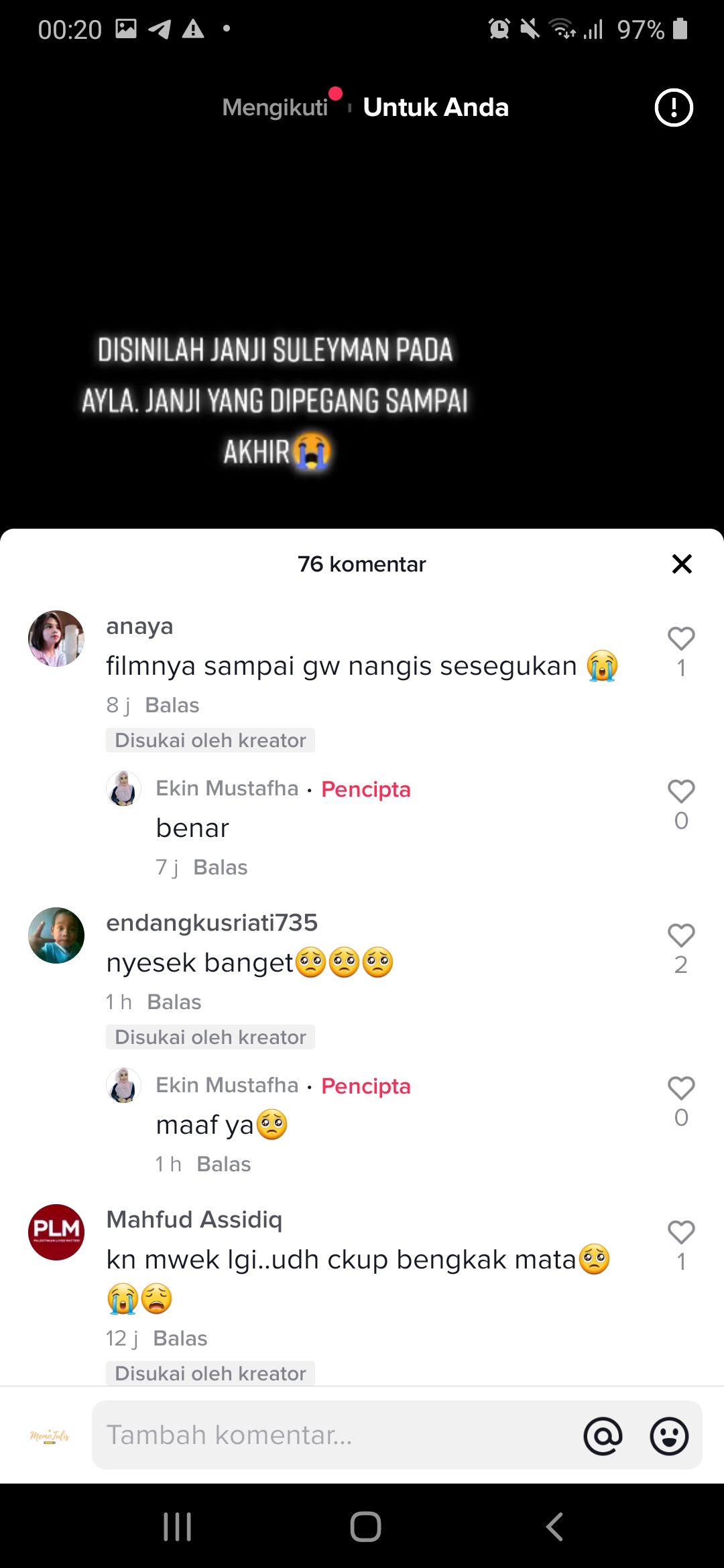Open the emoji picker

pos(669,1436)
